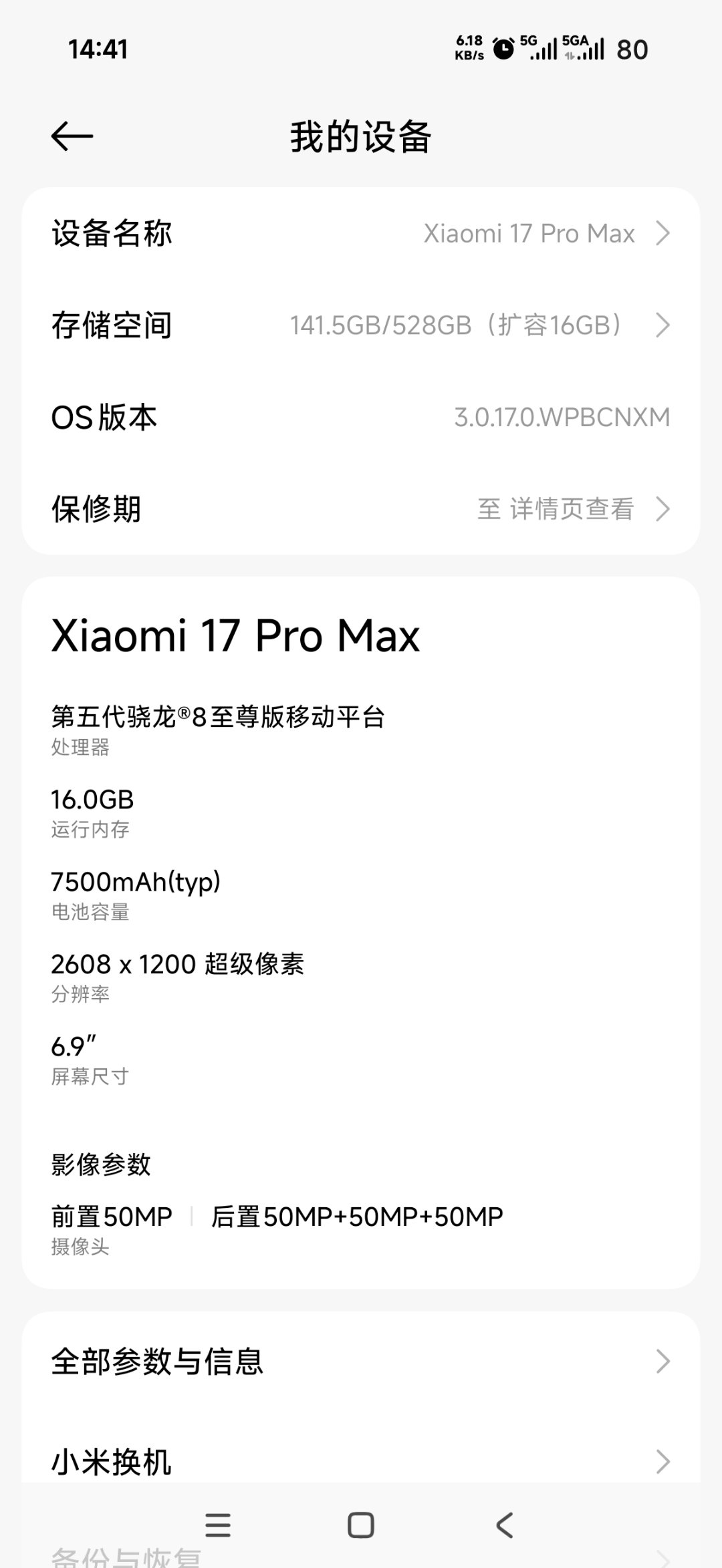Screen dimensions: 722x1568
Task: Open 全部参数与信息
Action: 361,1361
